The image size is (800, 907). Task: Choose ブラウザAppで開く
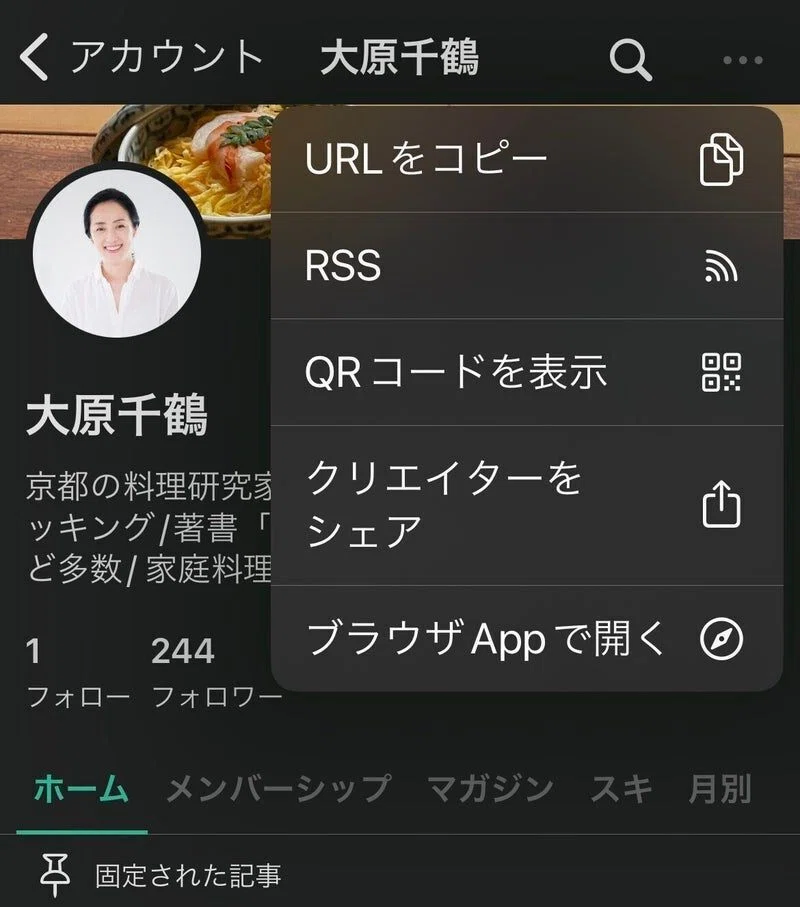pyautogui.click(x=527, y=639)
